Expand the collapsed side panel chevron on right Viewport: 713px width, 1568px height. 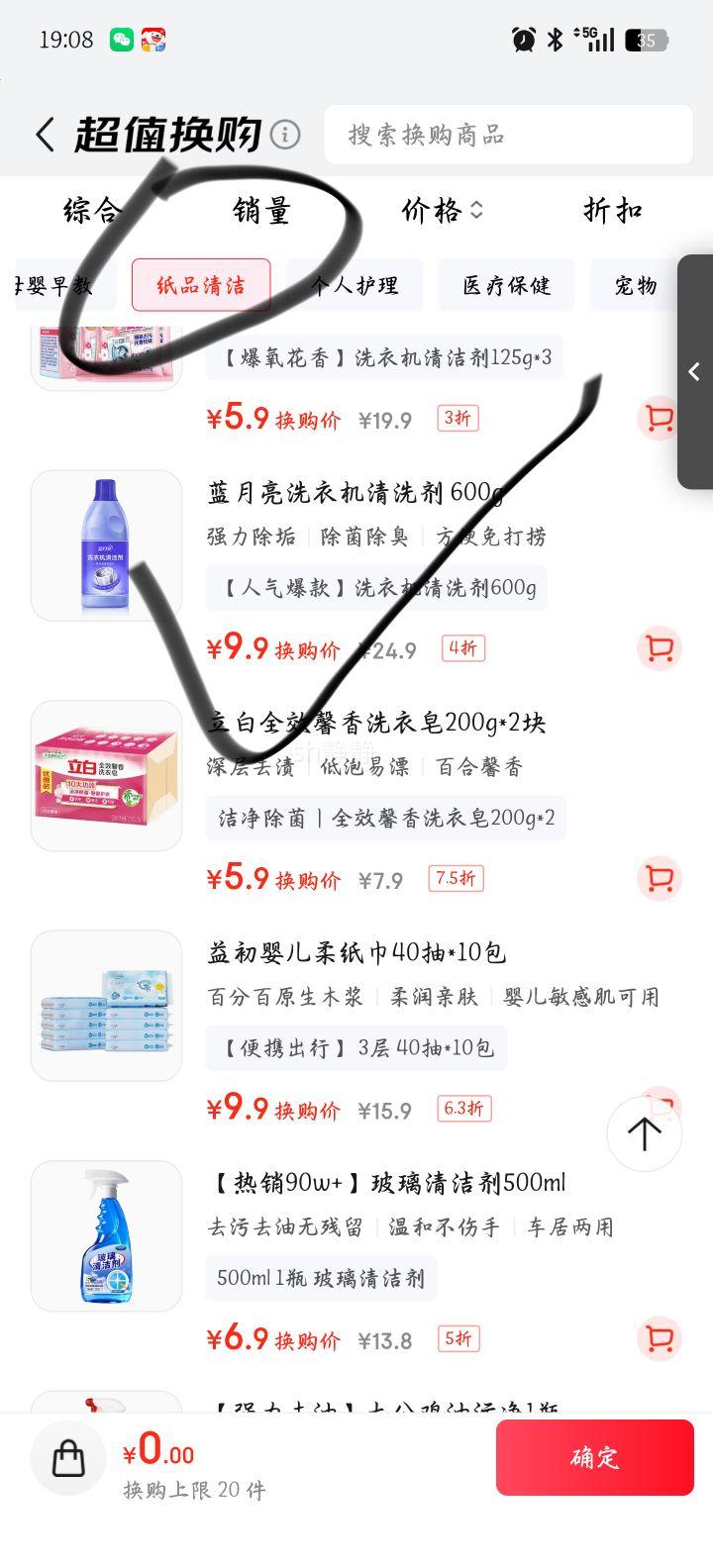tap(692, 373)
